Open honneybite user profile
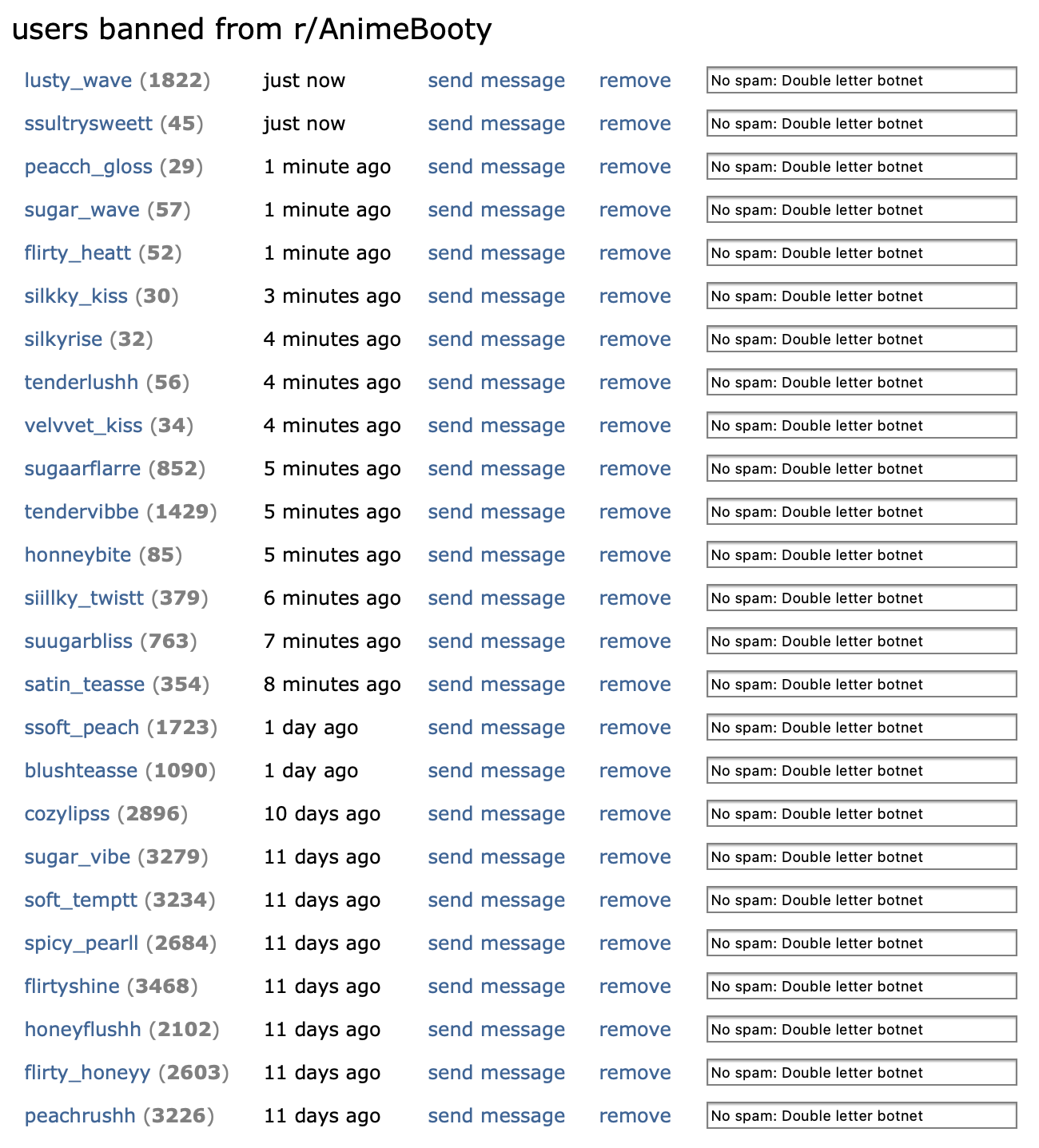The width and height of the screenshot is (1039, 1148). tap(78, 555)
